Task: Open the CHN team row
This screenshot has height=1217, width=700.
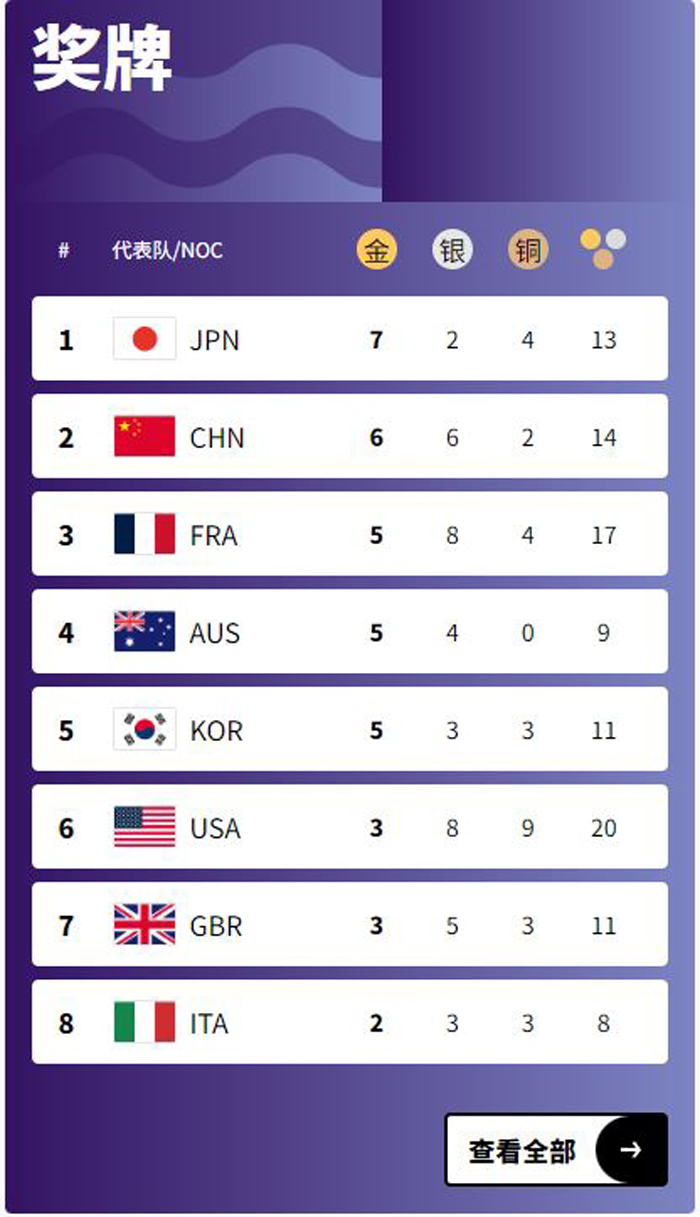Action: pos(350,437)
